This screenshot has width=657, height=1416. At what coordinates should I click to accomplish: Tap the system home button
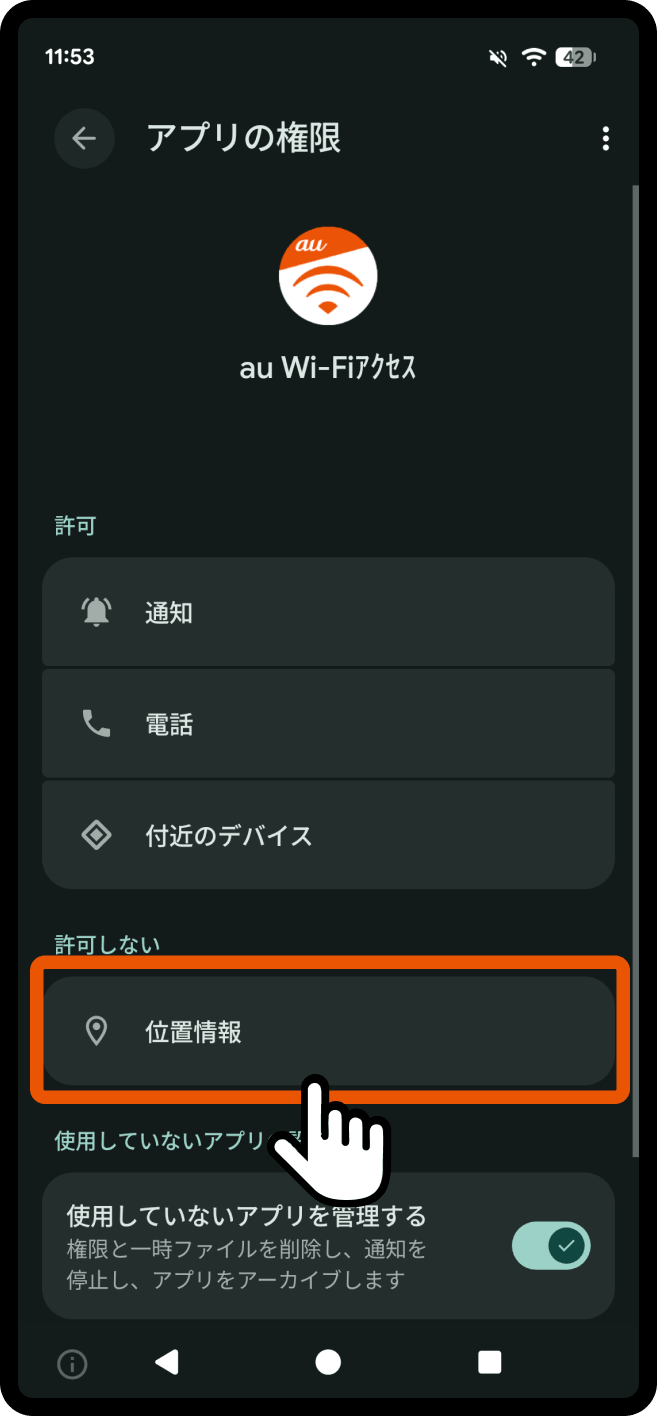pyautogui.click(x=328, y=1362)
